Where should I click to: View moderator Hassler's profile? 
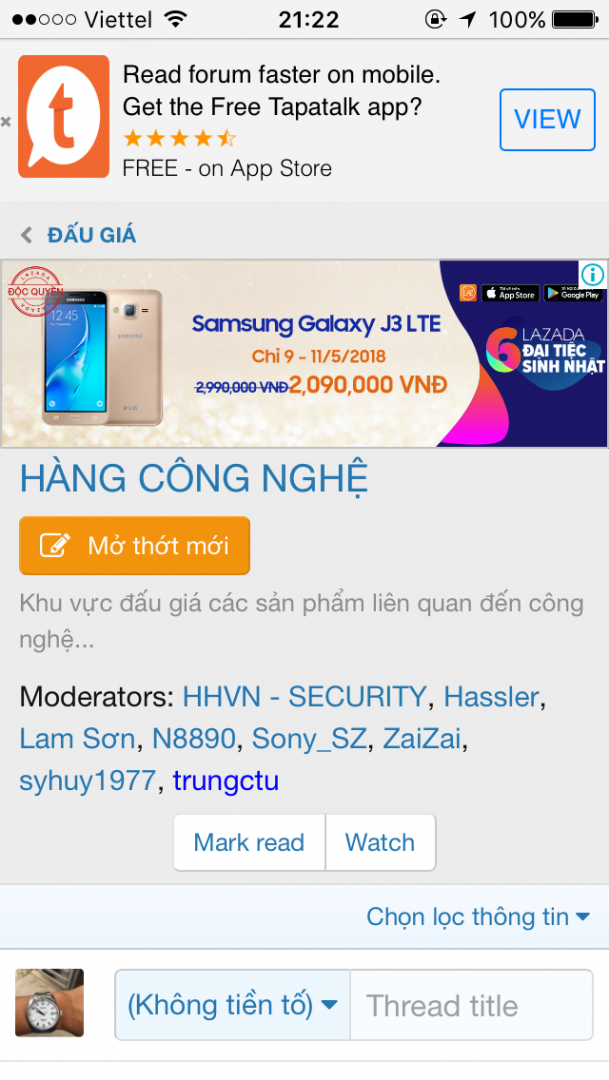(x=490, y=696)
